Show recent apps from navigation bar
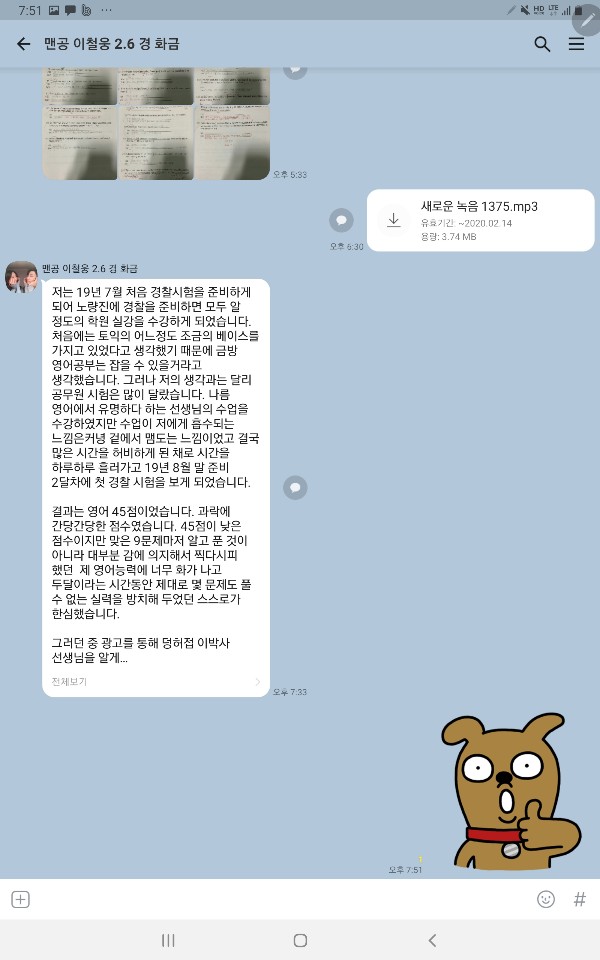This screenshot has width=600, height=960. [168, 940]
